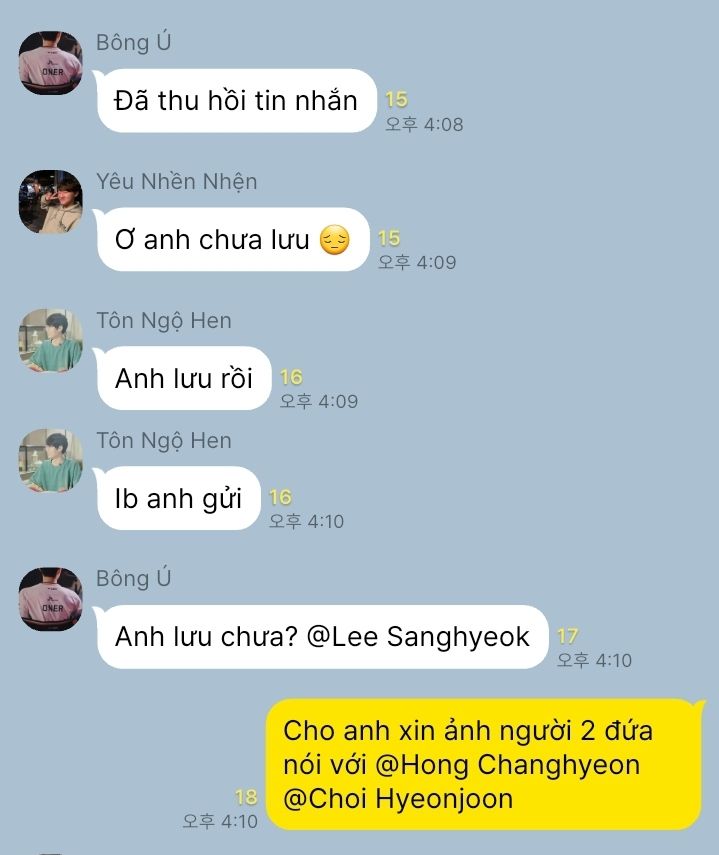Tap the @Choi Hyeonjoon mention
The width and height of the screenshot is (719, 855).
click(398, 799)
